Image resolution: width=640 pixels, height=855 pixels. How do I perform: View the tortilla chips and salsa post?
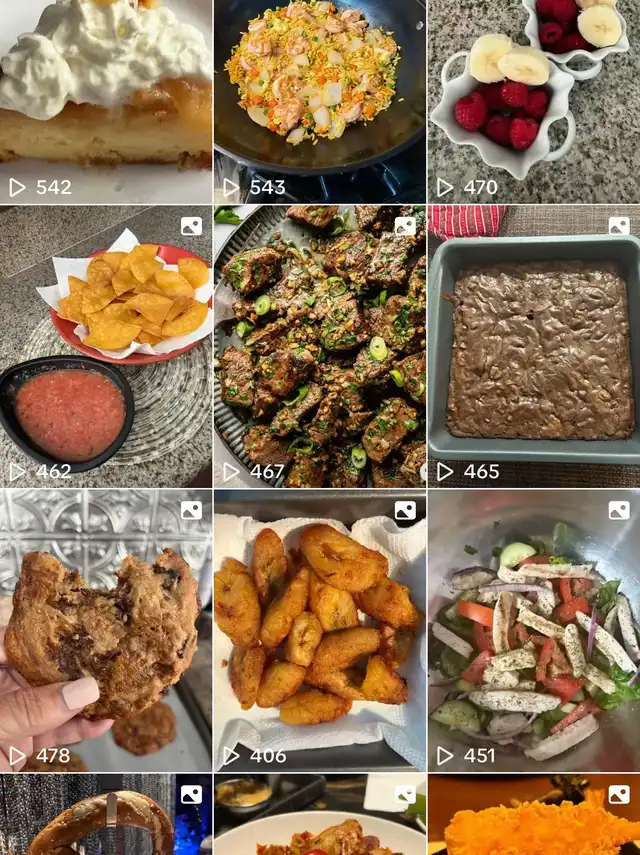pos(105,346)
